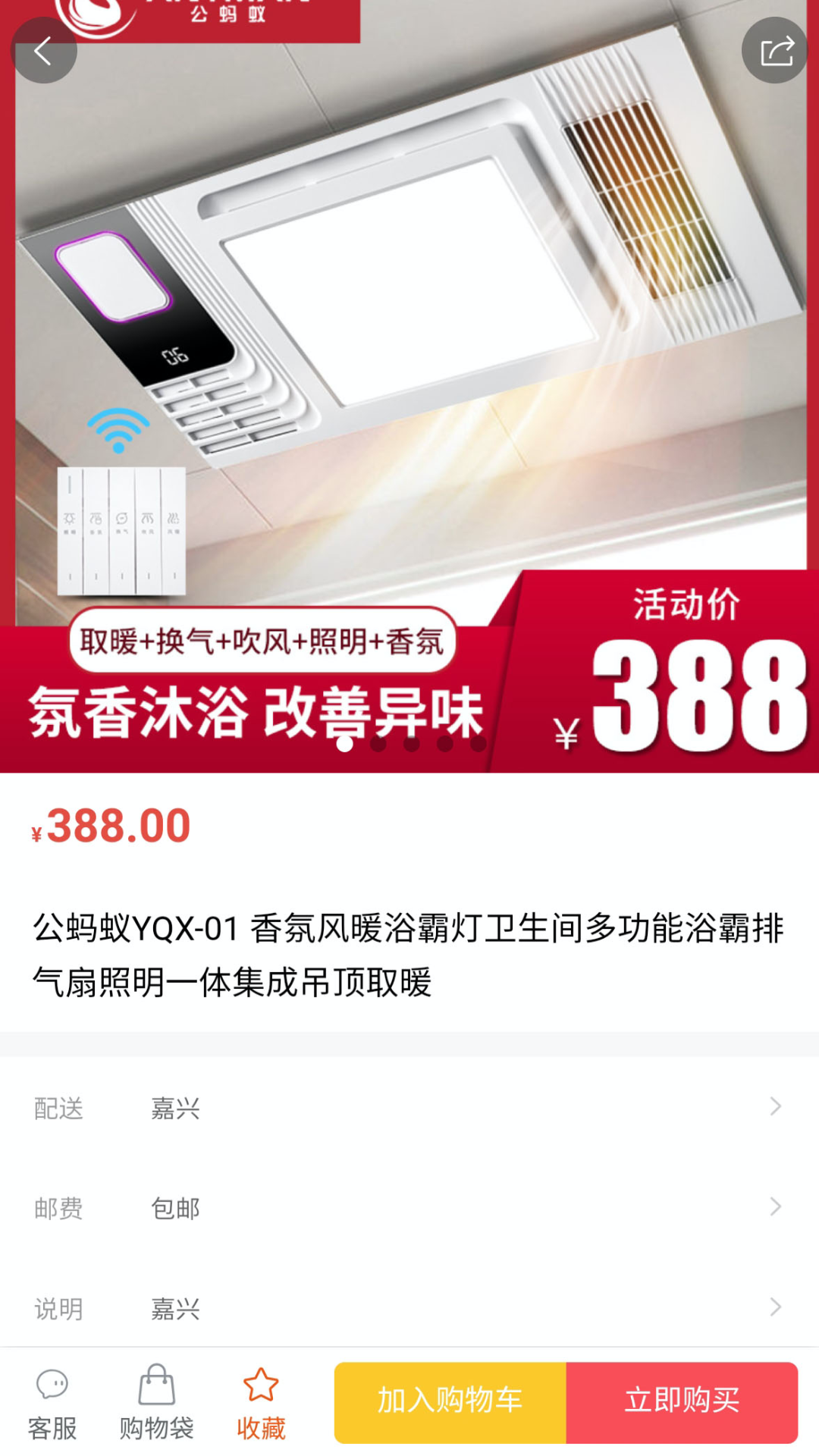Open the 购物袋 shopping bag
819x1456 pixels.
(156, 1404)
